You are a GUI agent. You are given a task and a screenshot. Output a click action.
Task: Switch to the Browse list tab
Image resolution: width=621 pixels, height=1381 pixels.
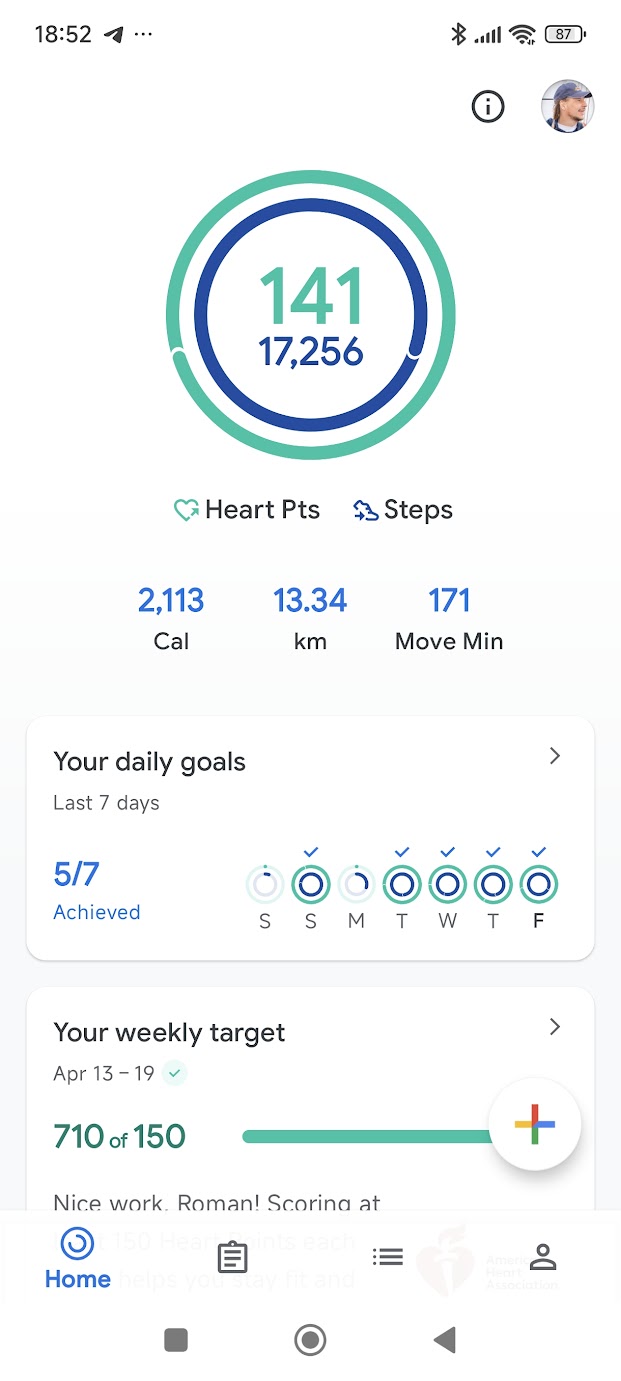387,1257
